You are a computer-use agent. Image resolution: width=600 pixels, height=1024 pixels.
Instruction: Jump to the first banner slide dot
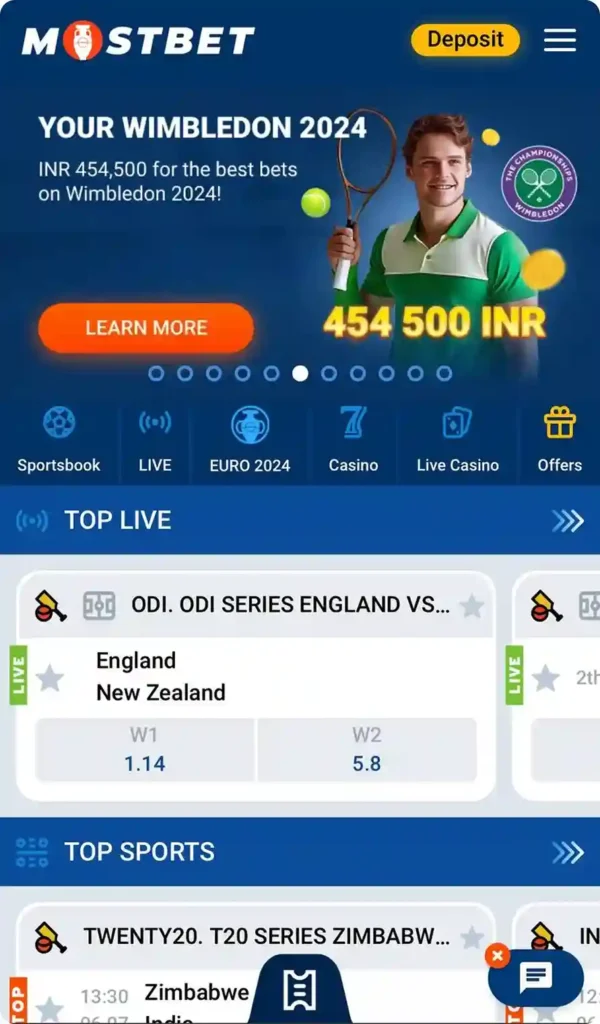[x=156, y=373]
